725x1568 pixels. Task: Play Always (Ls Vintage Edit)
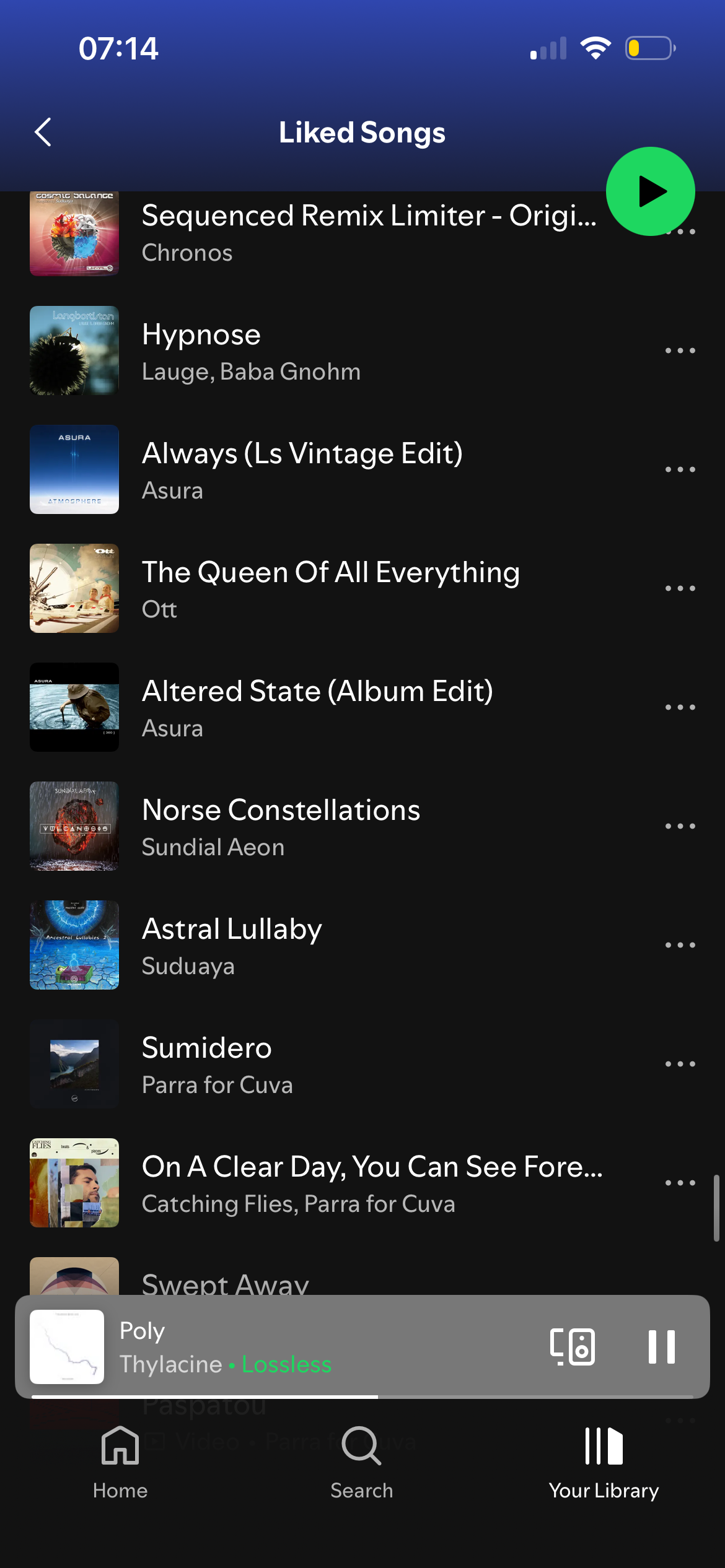pos(310,469)
